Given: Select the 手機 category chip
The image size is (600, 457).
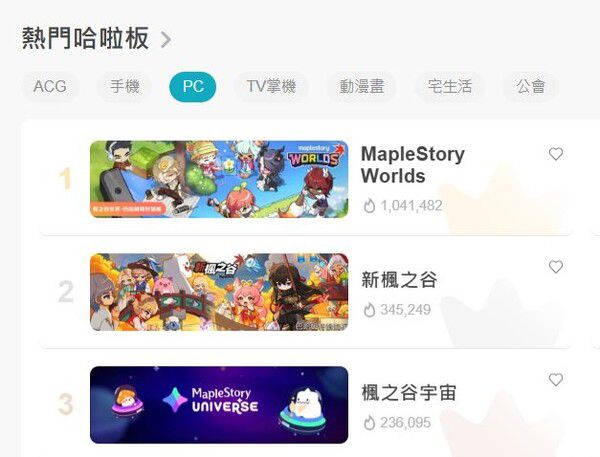Looking at the screenshot, I should coord(125,87).
